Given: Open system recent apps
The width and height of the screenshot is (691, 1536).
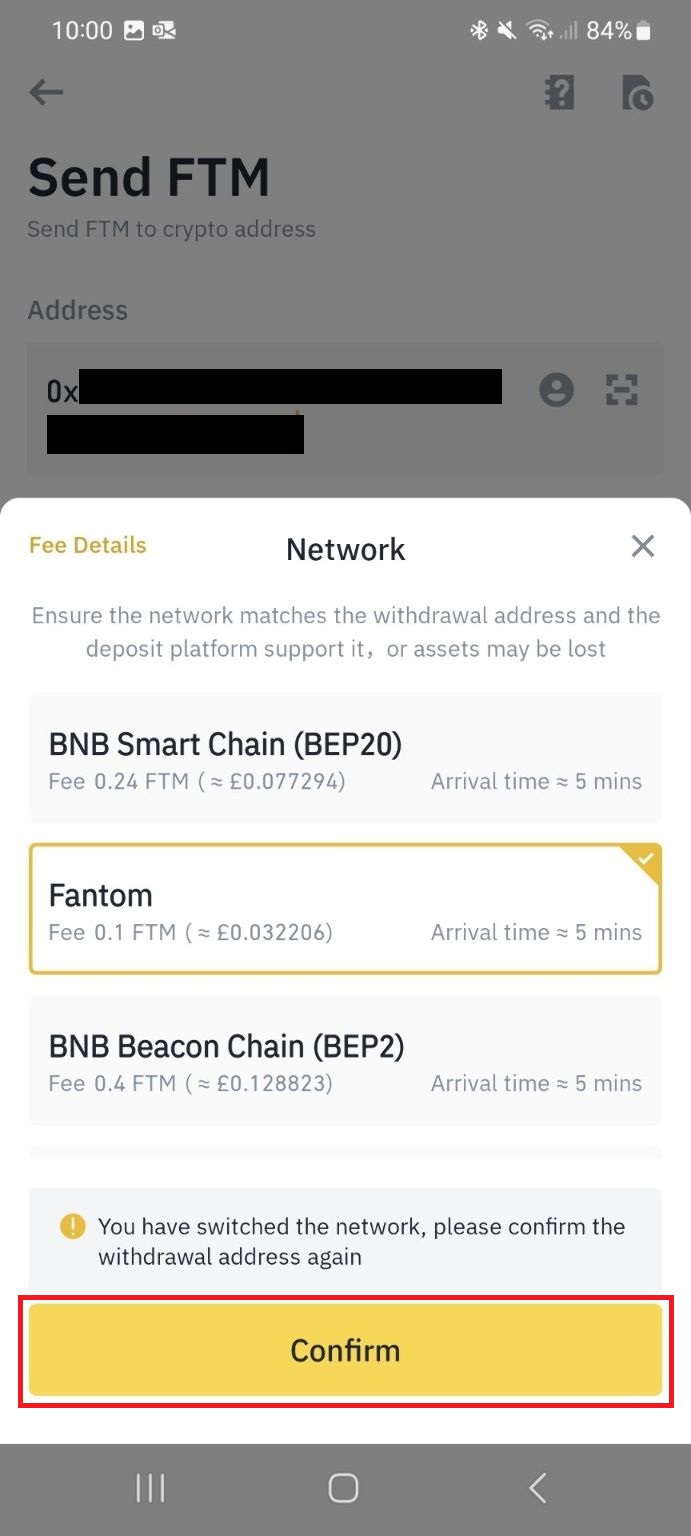Looking at the screenshot, I should [x=150, y=1488].
